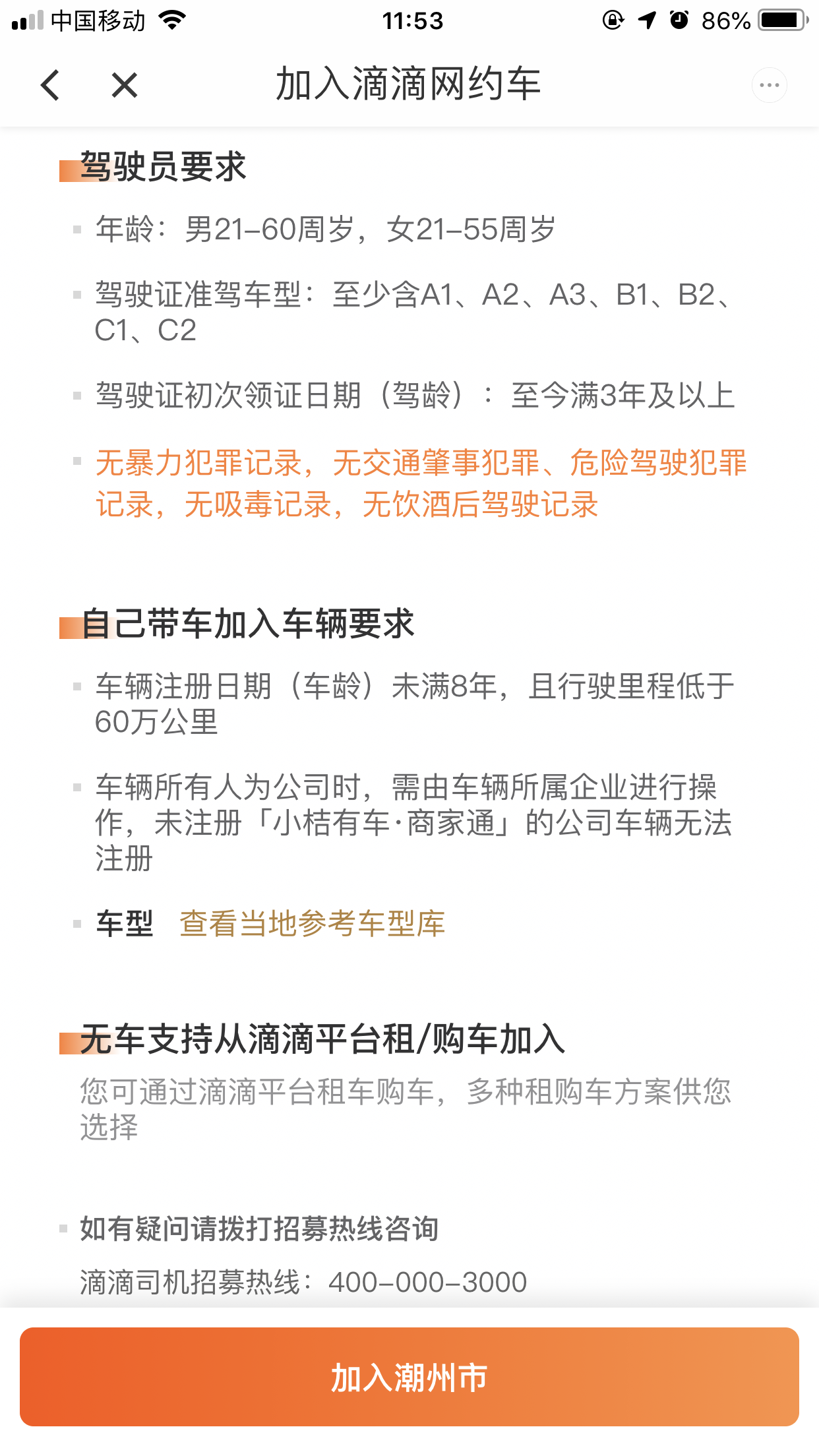The height and width of the screenshot is (1456, 819).
Task: Tap the 加入潮州市 button
Action: pos(409,1377)
